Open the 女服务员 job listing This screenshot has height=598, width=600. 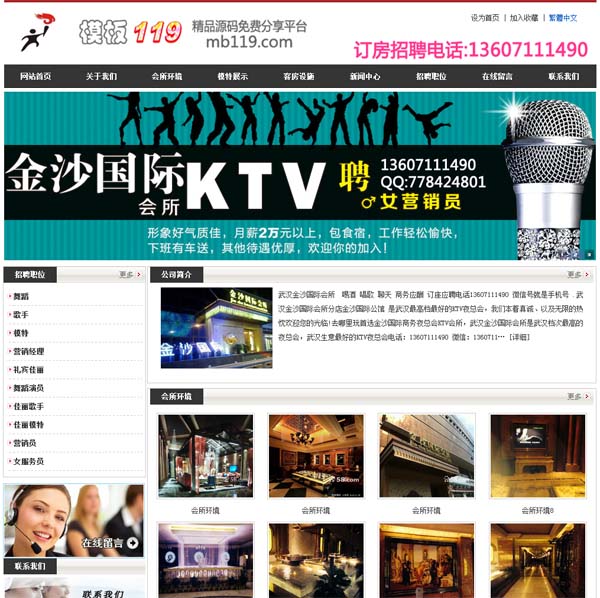coord(28,461)
